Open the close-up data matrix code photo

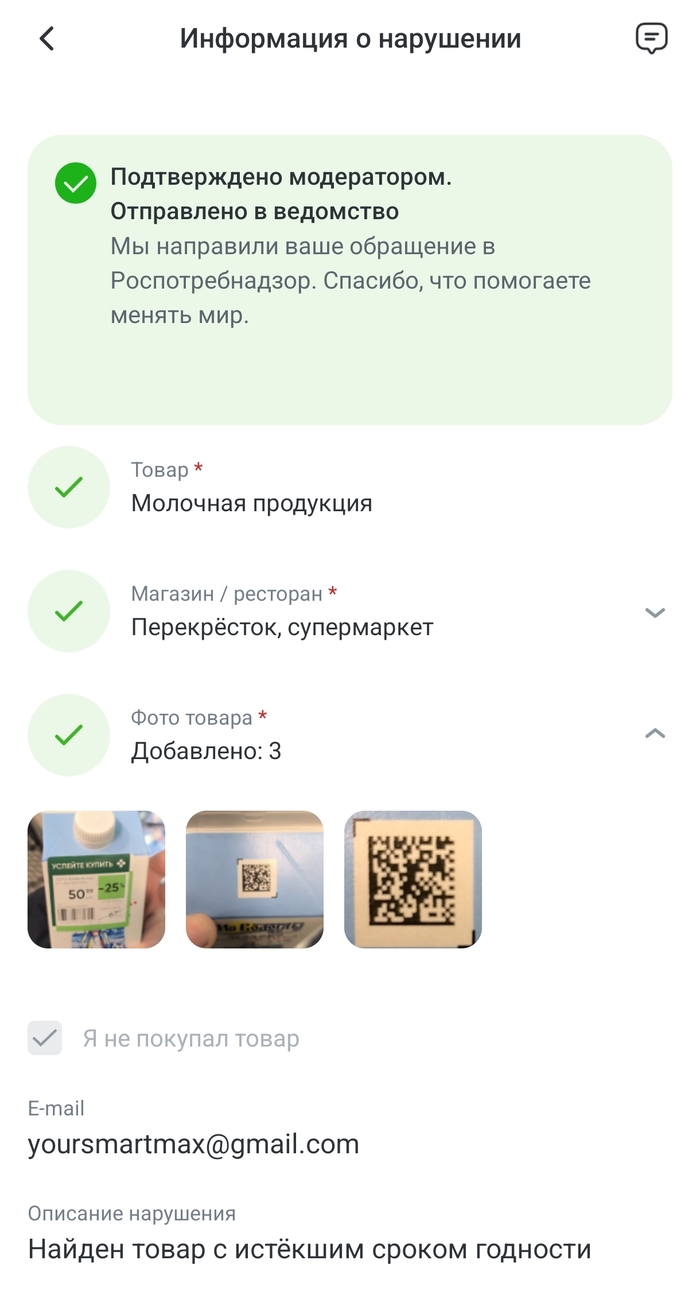pyautogui.click(x=413, y=879)
